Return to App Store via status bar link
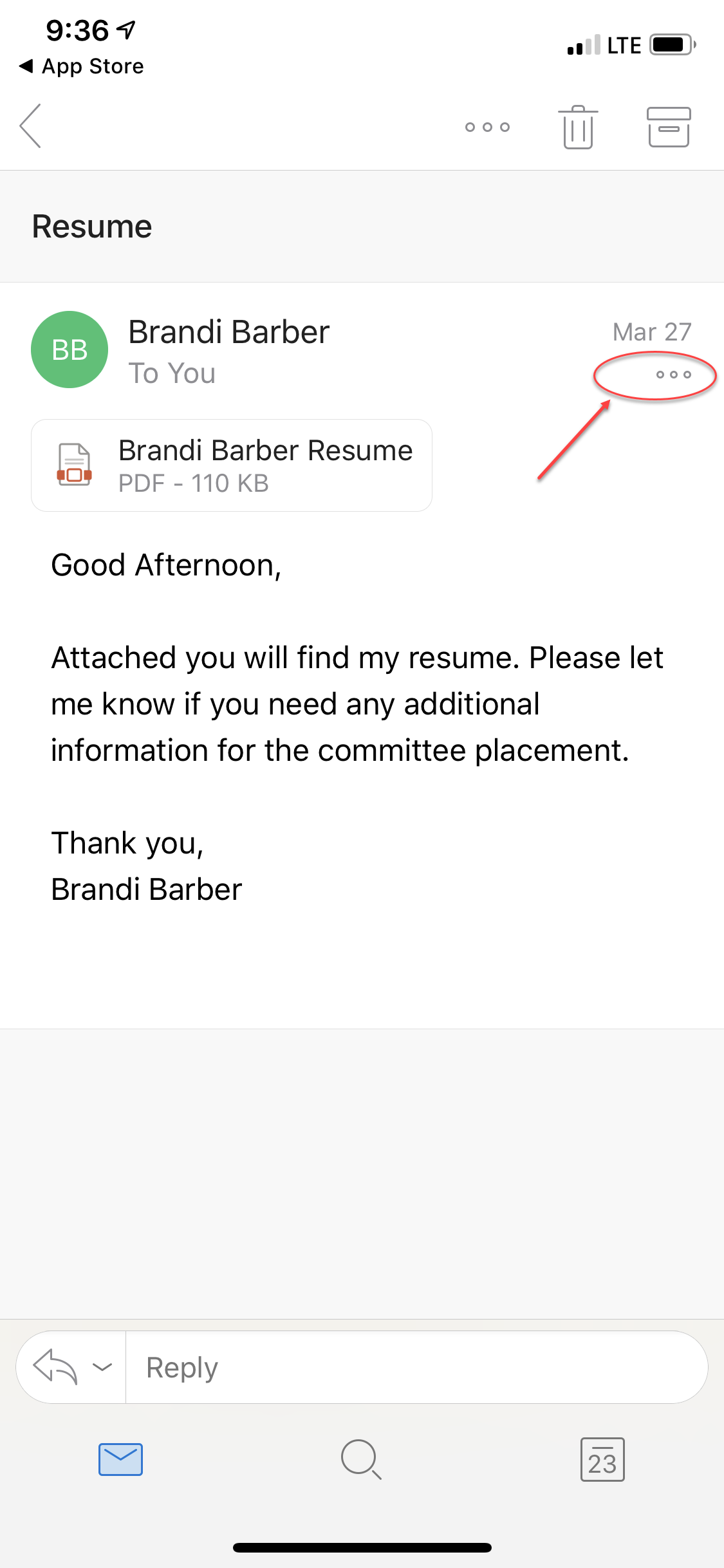Viewport: 724px width, 1568px height. pyautogui.click(x=82, y=66)
